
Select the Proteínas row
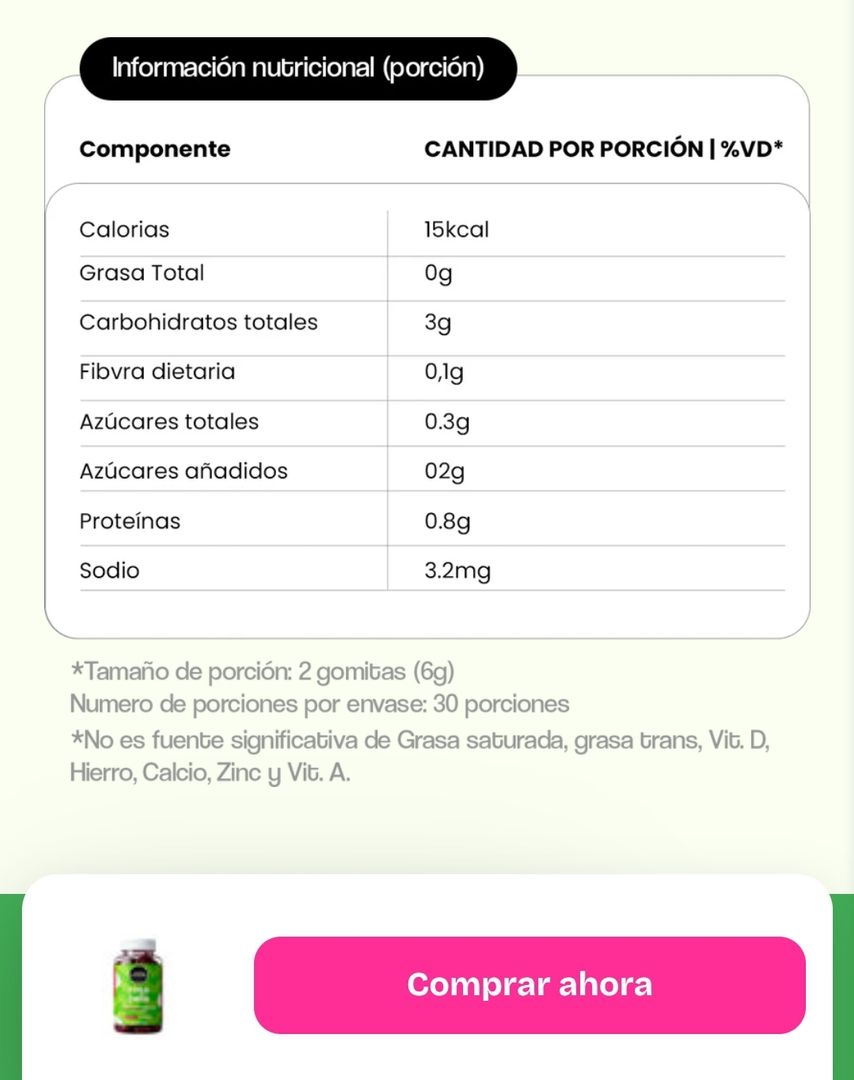[129, 521]
